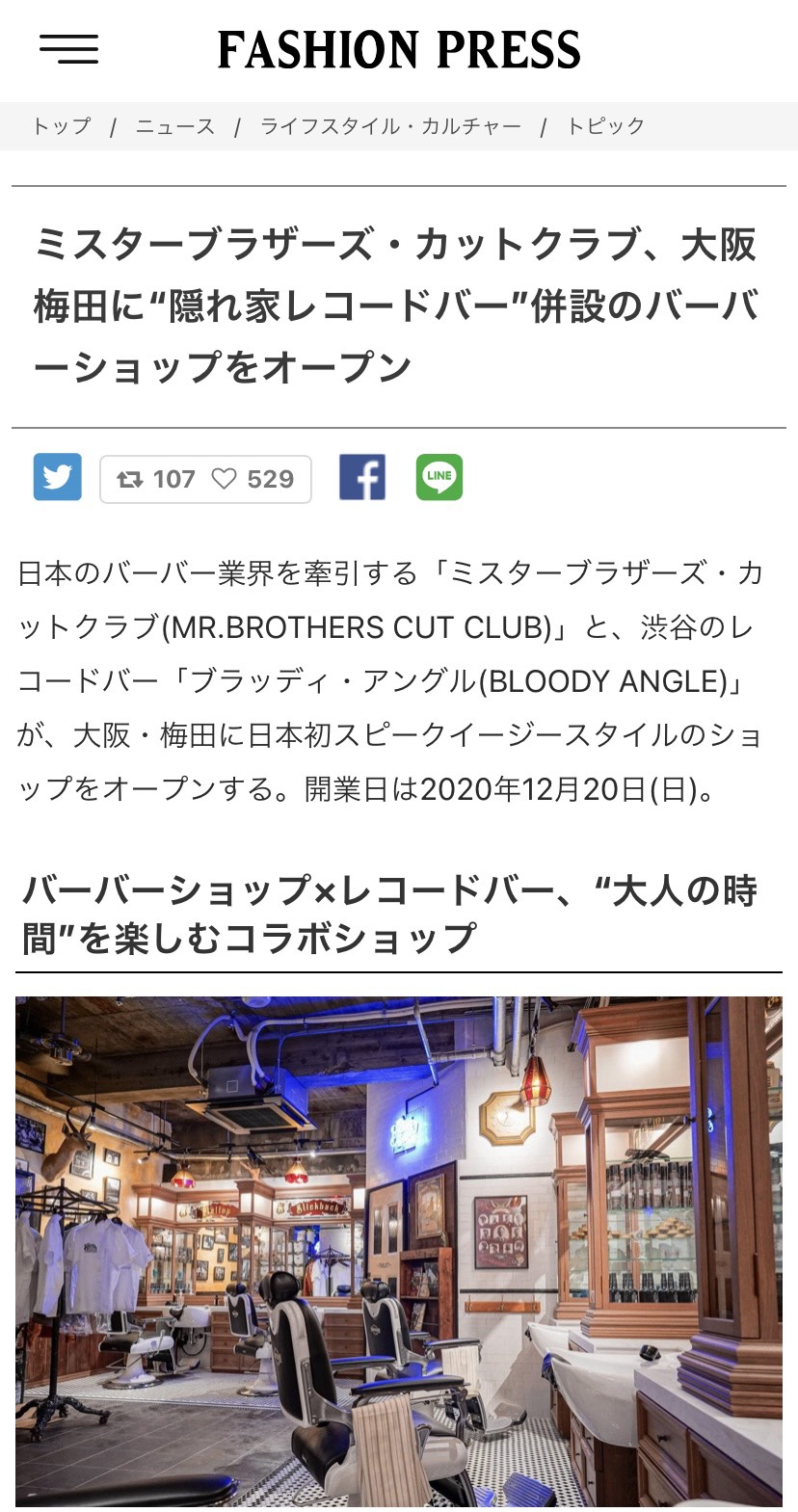Image resolution: width=798 pixels, height=1512 pixels.
Task: Send this article via LINE
Action: (x=439, y=477)
